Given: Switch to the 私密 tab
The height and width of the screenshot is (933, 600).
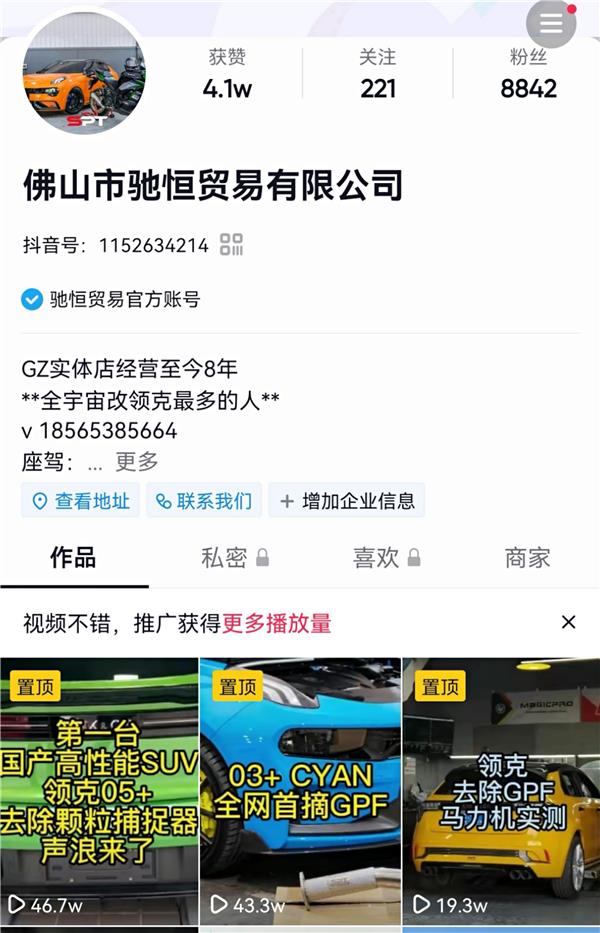Looking at the screenshot, I should pos(234,558).
